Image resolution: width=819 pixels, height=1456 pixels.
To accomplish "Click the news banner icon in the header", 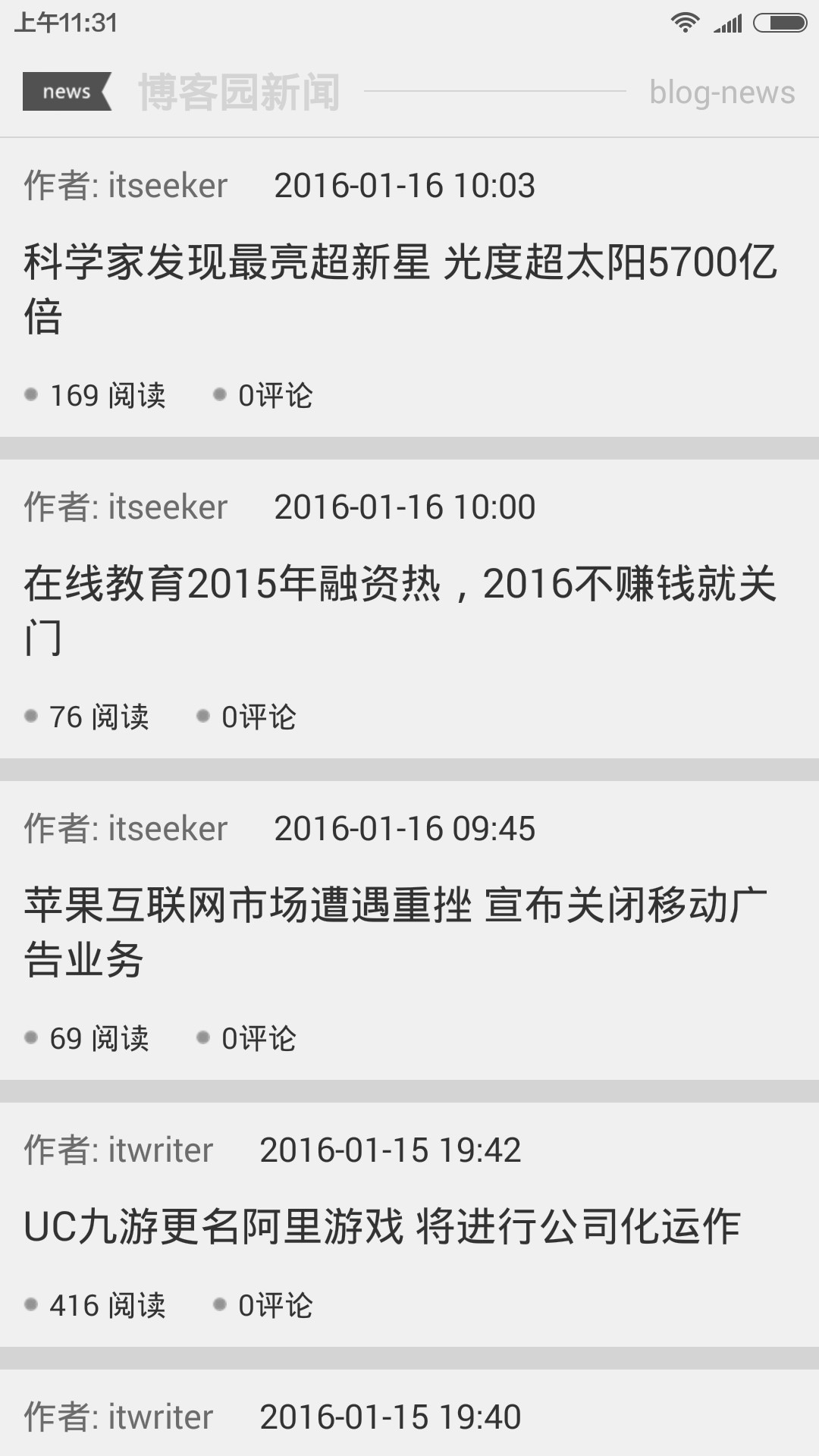I will 67,91.
